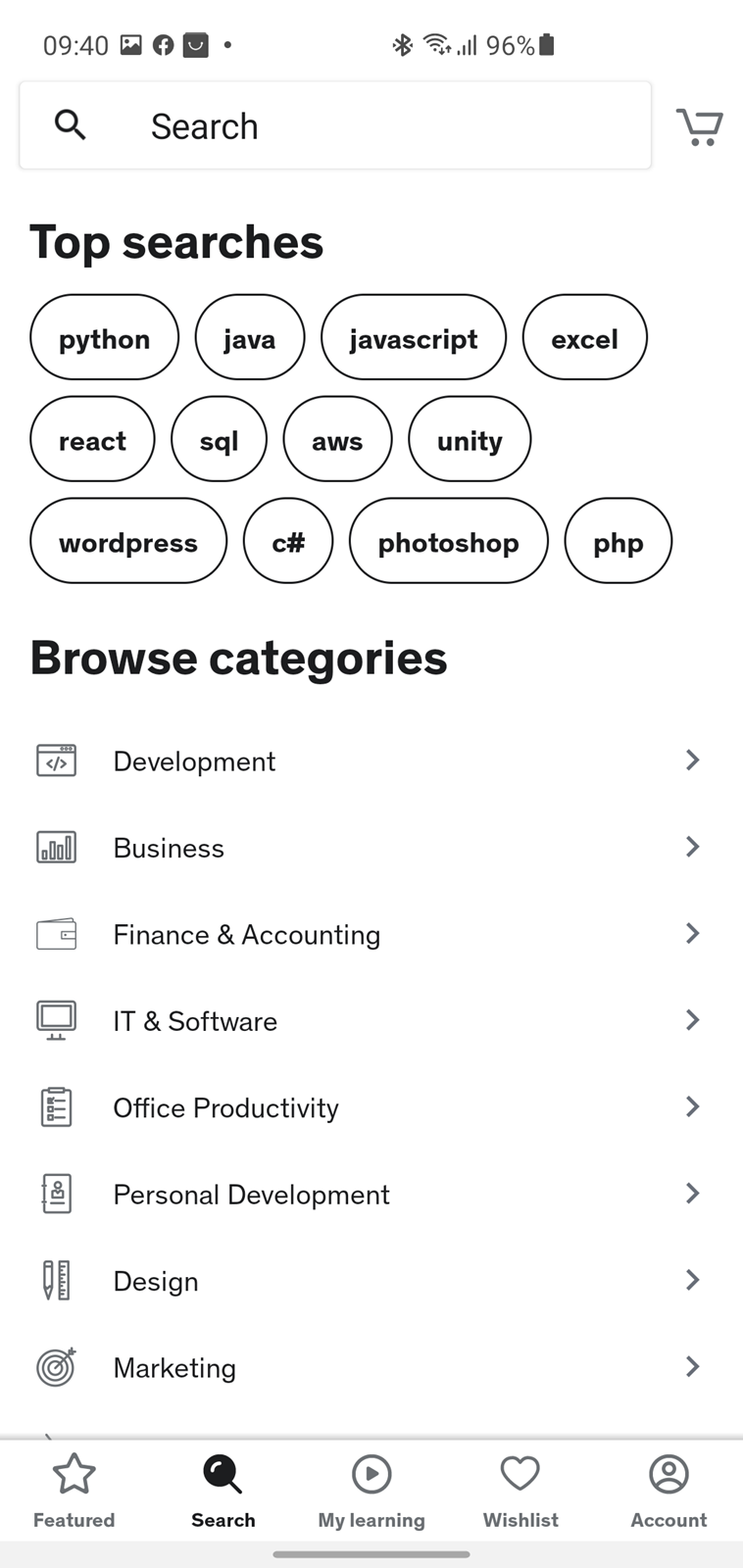Image resolution: width=743 pixels, height=1568 pixels.
Task: Pick the aws chip
Action: click(337, 440)
